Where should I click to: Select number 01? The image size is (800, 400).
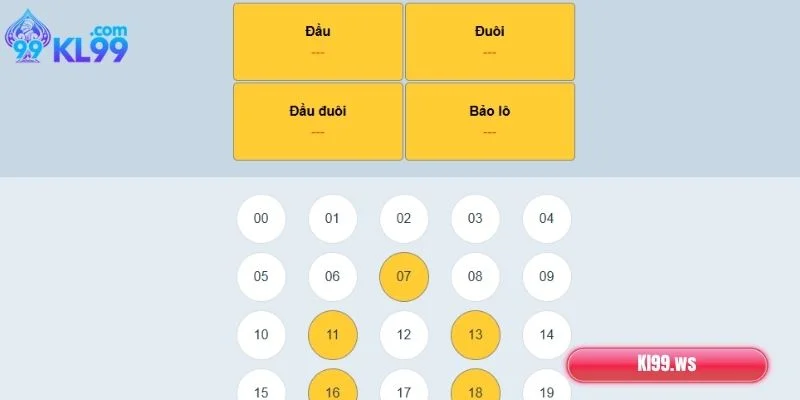[333, 219]
